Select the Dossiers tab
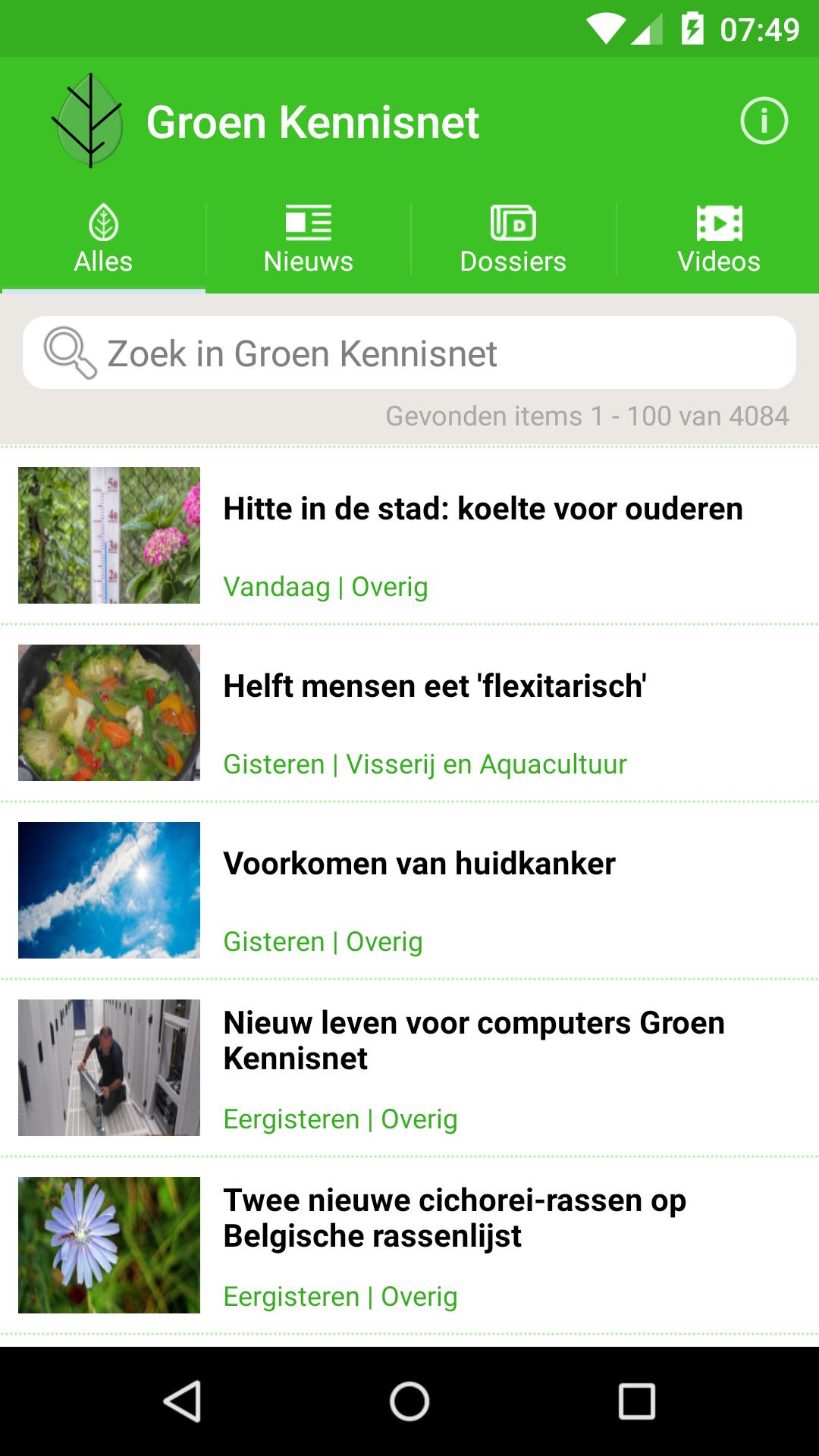The image size is (819, 1456). (x=512, y=241)
